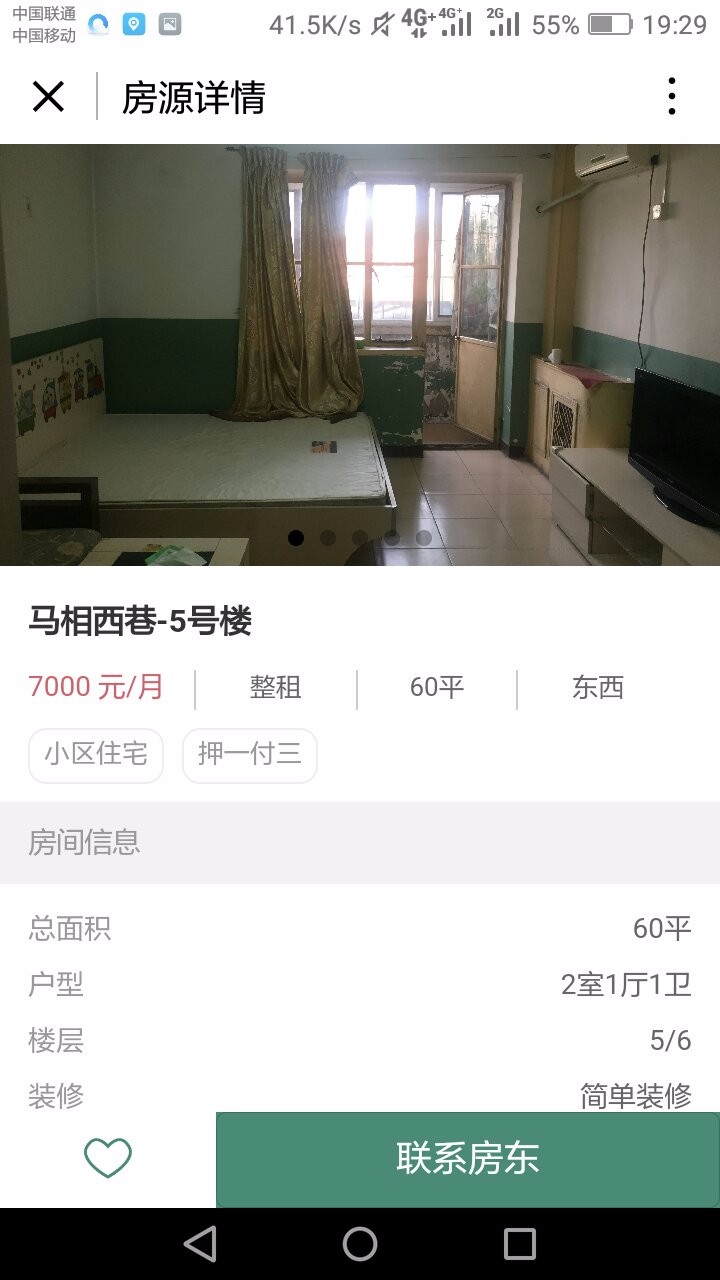Favorite this listing with the heart
720x1280 pixels.
tap(108, 1159)
